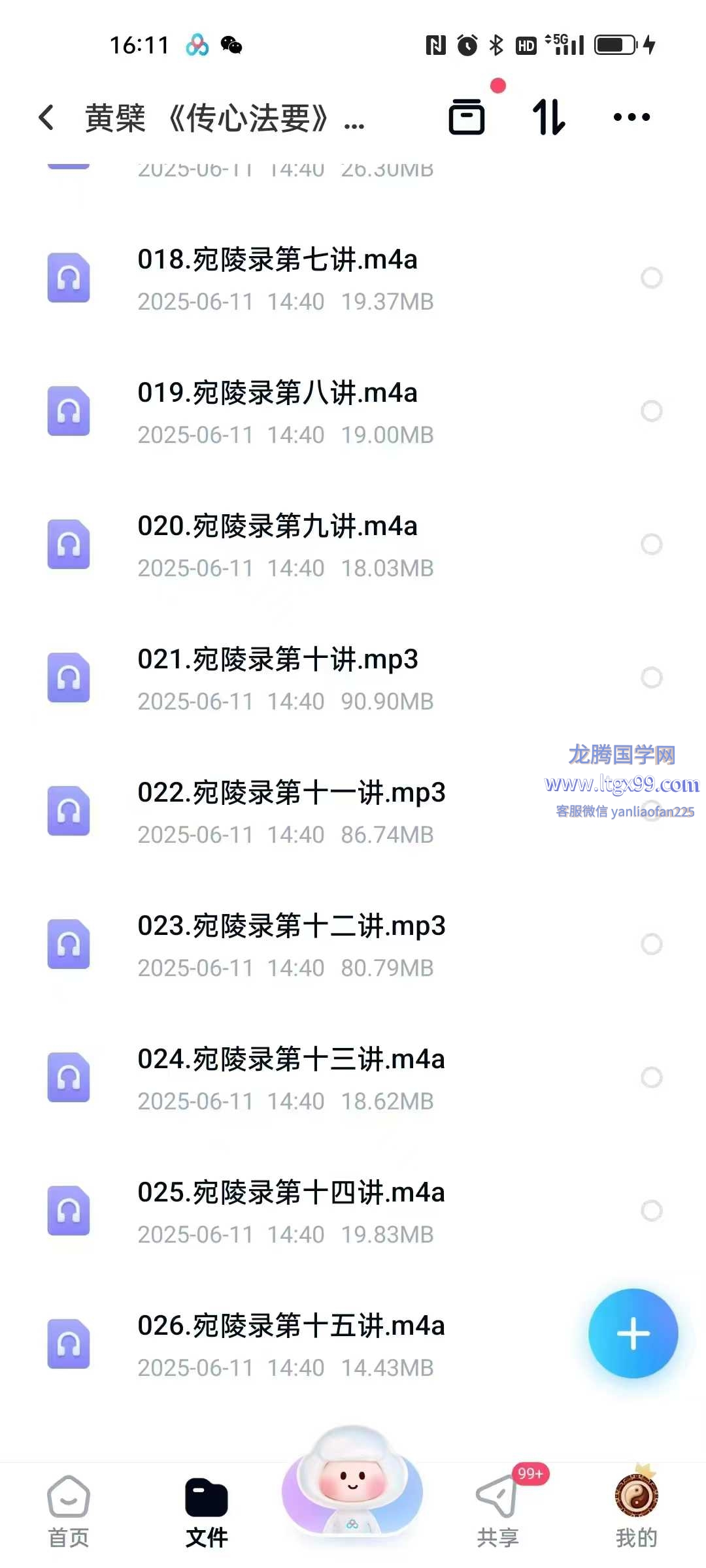Open file 020.宛陵录第九讲.m4a

(353, 546)
